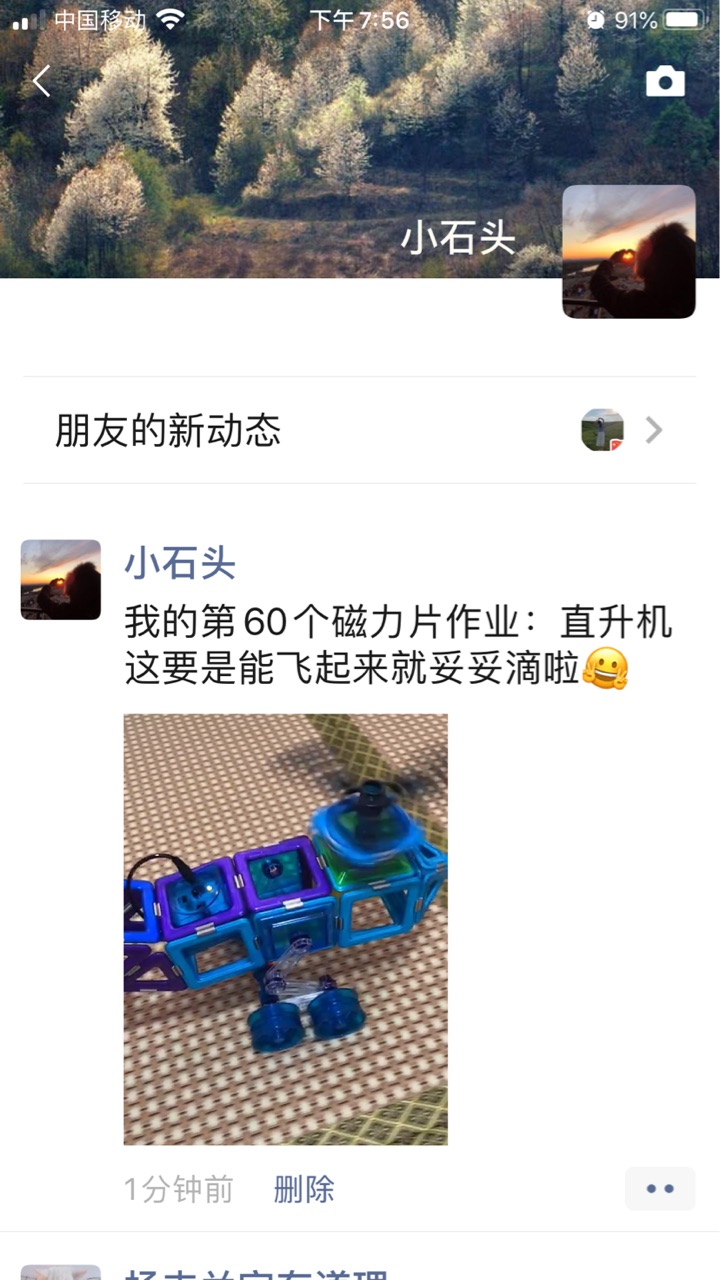The width and height of the screenshot is (720, 1280).
Task: Open the camera to post a moment
Action: 665,82
